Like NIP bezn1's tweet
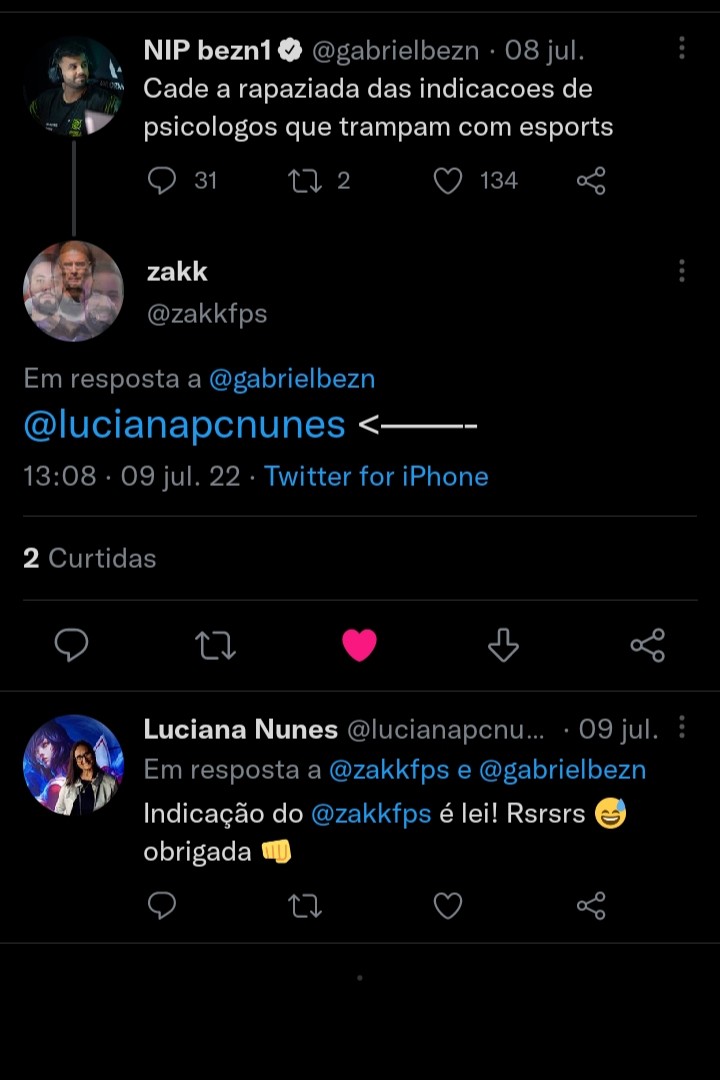 [x=448, y=180]
